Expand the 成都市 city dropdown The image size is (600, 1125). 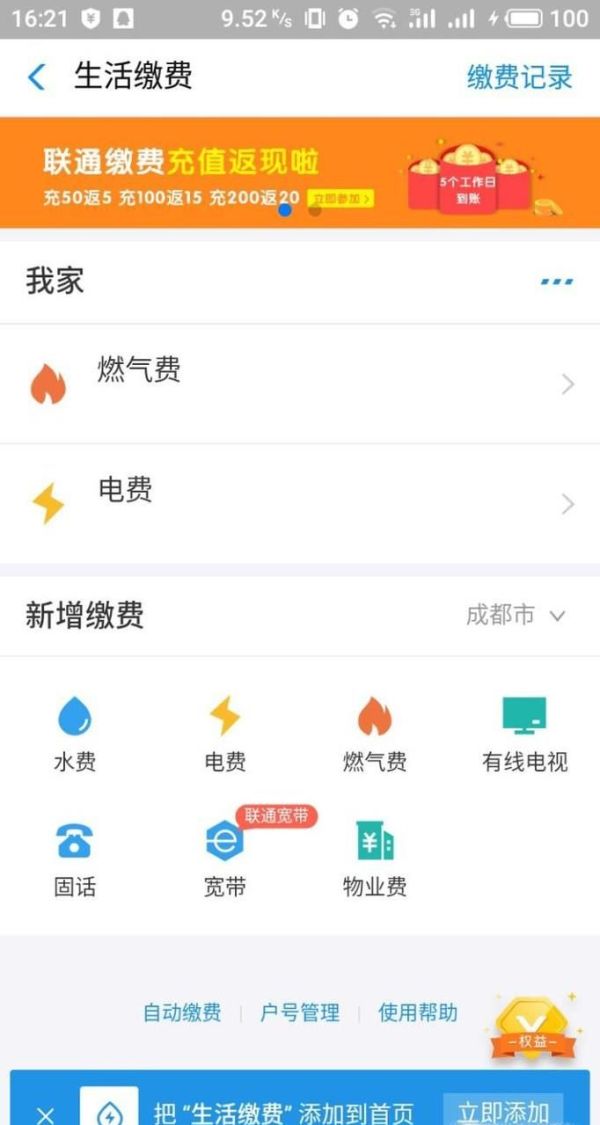pyautogui.click(x=516, y=615)
